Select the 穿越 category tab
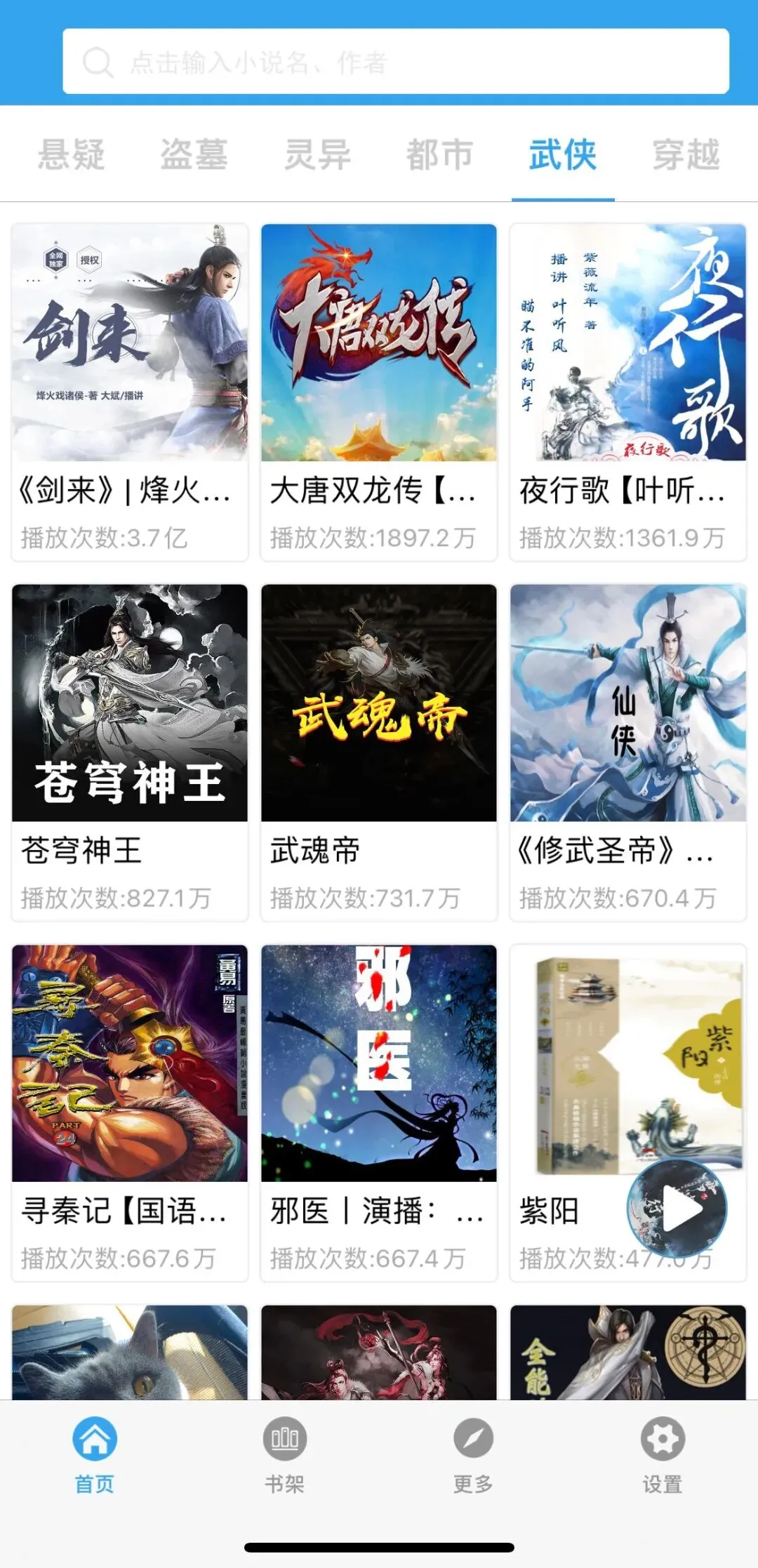 (686, 154)
